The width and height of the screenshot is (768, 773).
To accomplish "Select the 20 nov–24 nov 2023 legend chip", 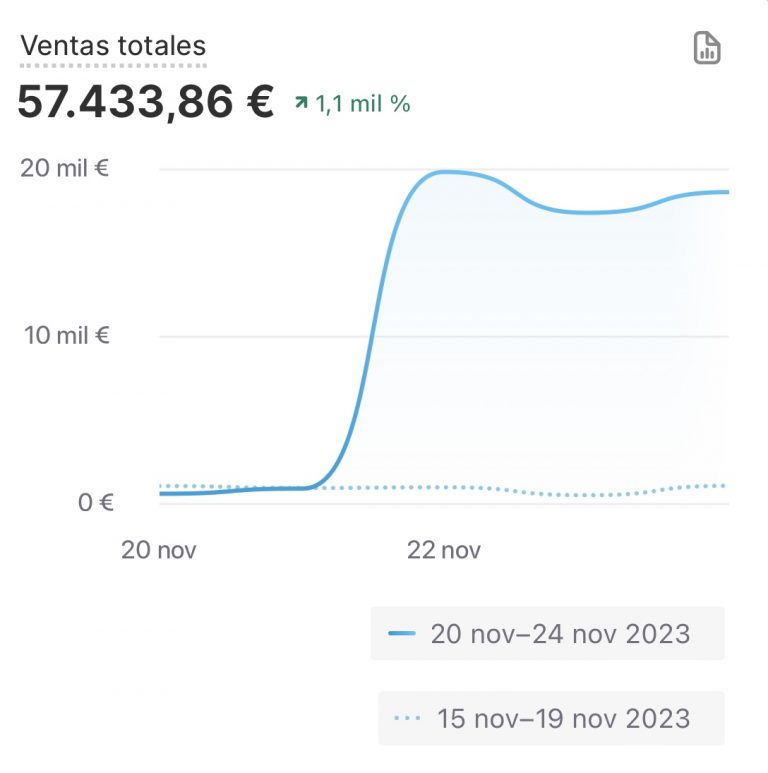I will tap(547, 633).
